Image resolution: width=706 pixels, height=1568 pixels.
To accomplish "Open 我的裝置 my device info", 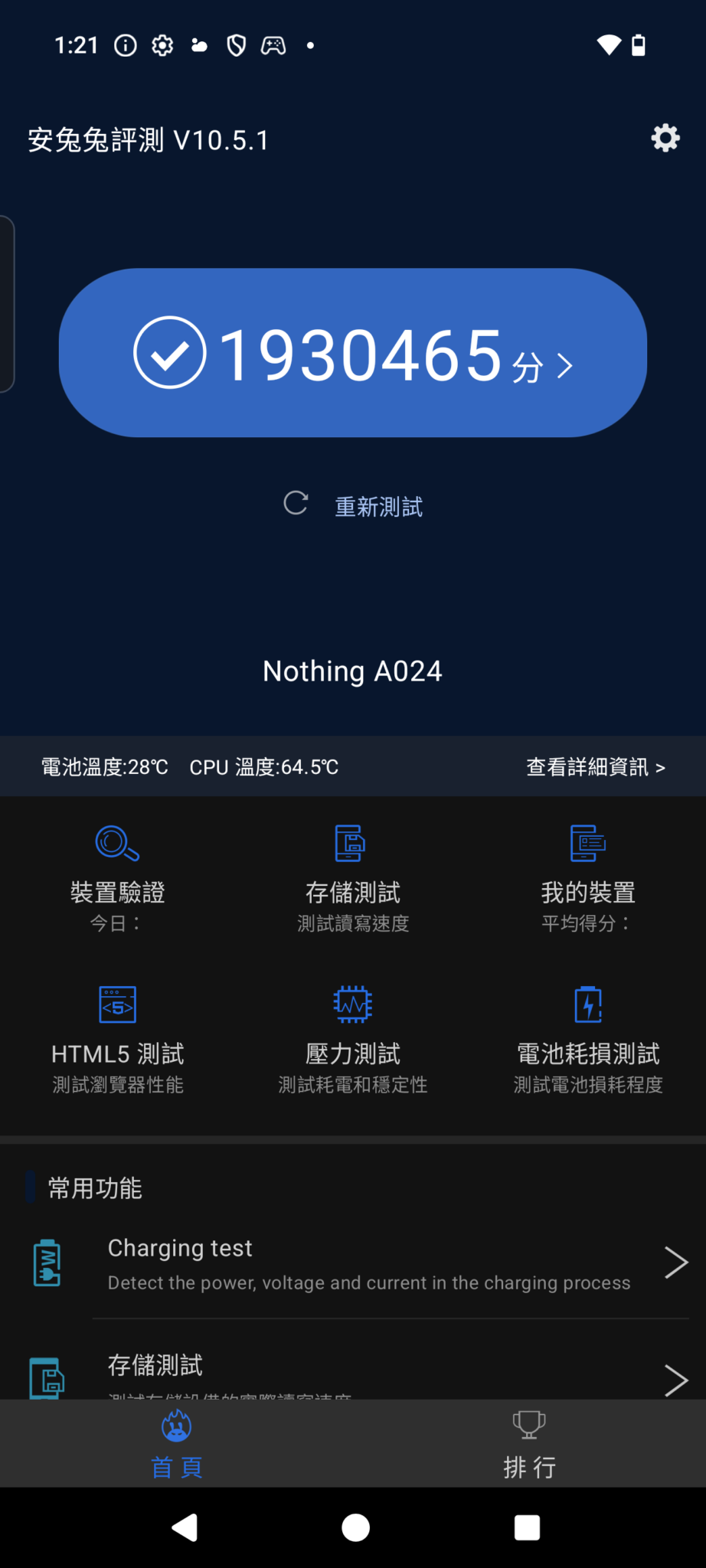I will point(588,879).
